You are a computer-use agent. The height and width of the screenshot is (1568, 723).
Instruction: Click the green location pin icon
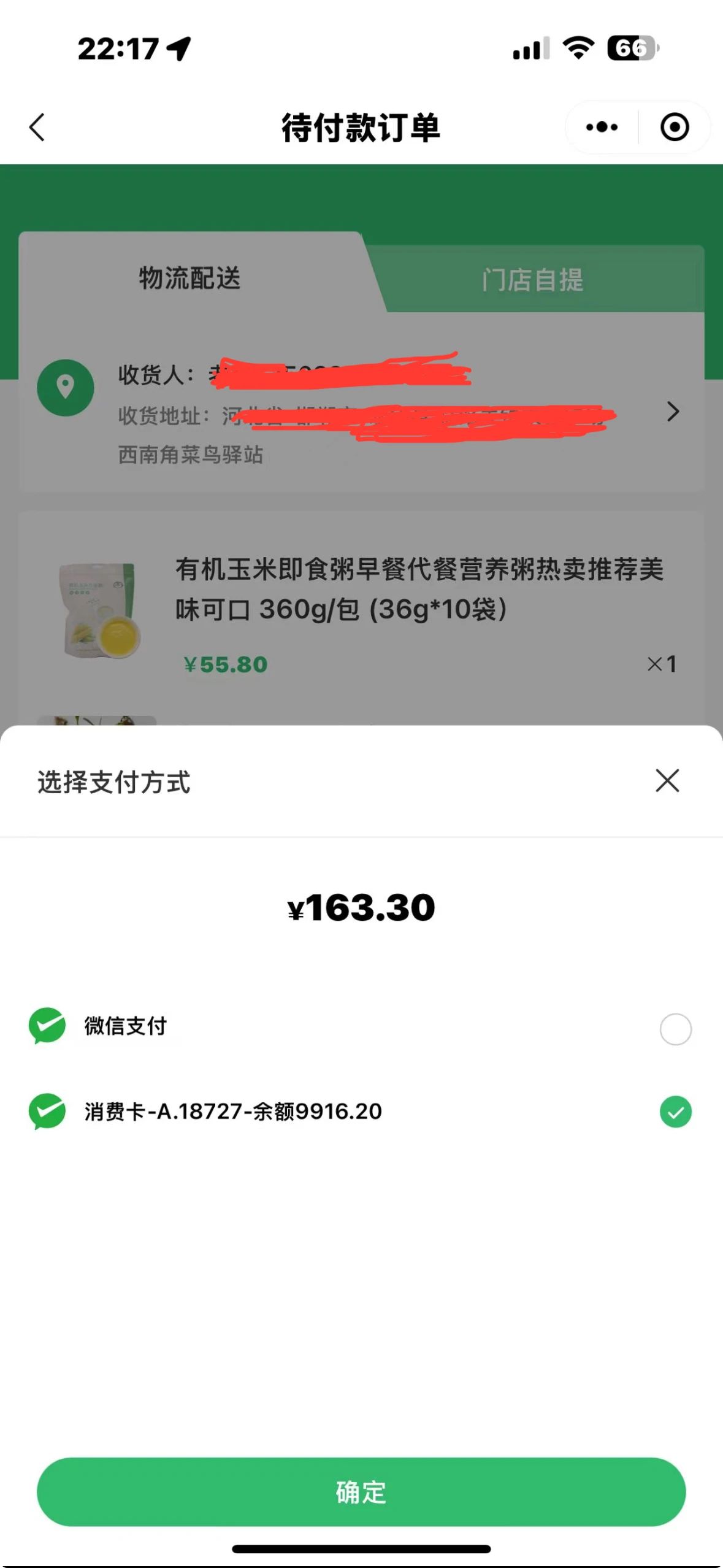pos(65,387)
